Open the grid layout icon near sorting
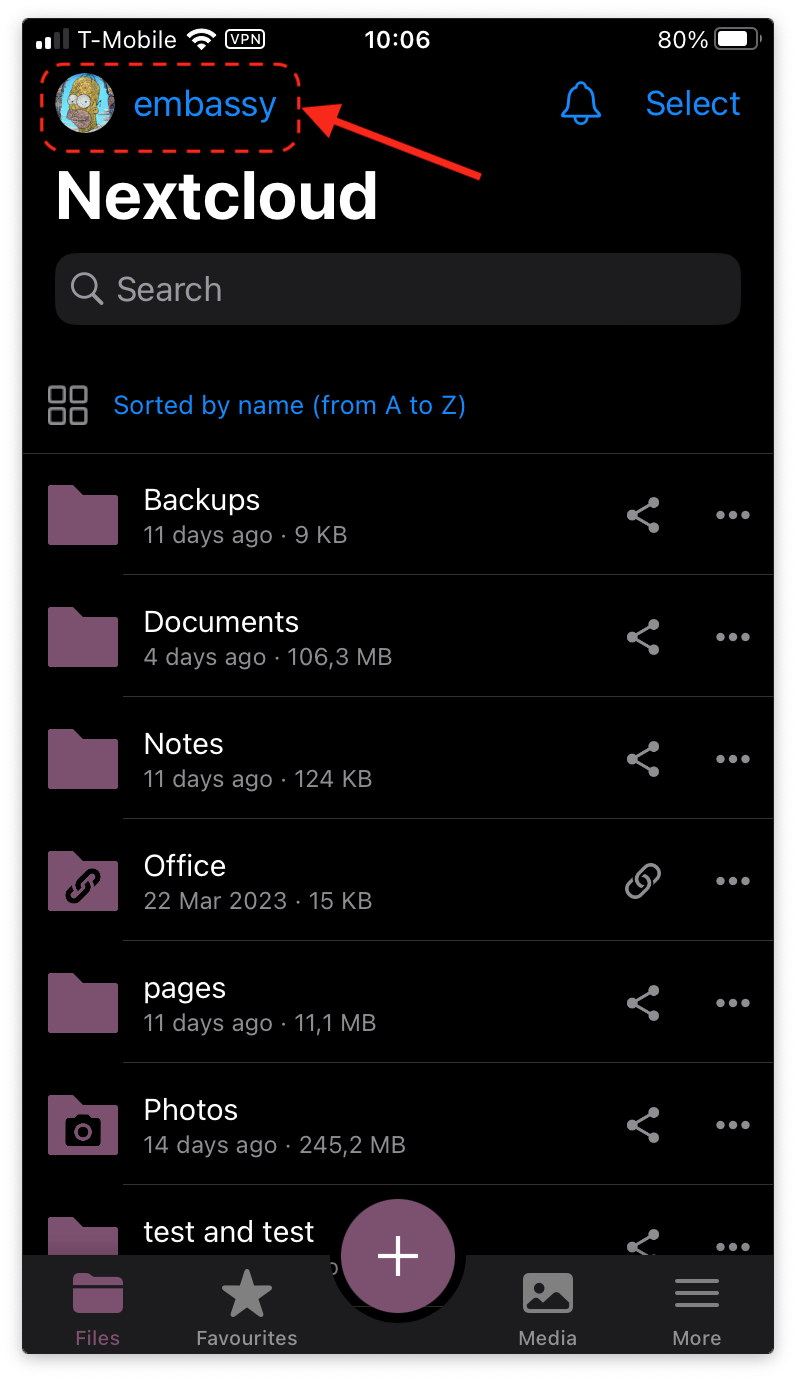The height and width of the screenshot is (1380, 796). pyautogui.click(x=67, y=405)
